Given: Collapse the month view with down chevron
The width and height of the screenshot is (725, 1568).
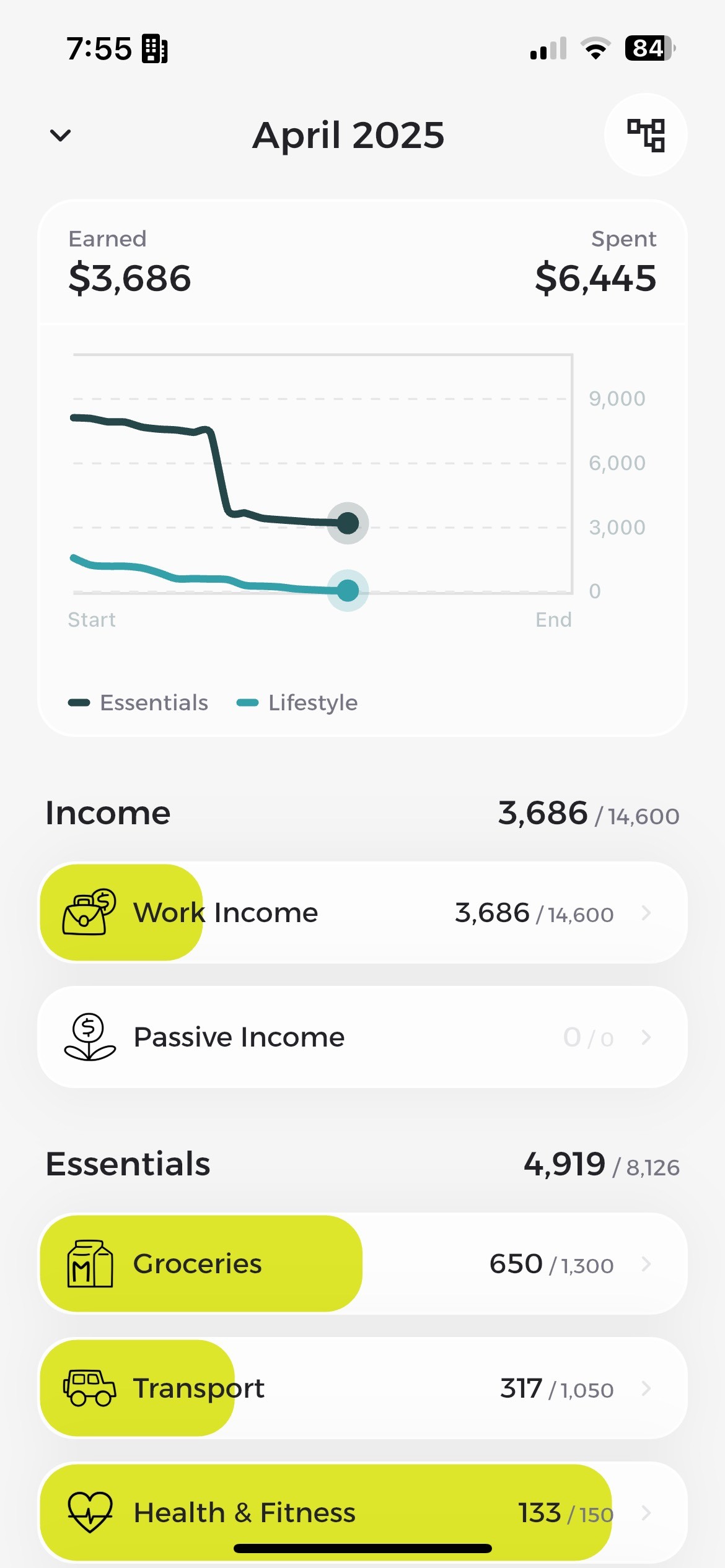Looking at the screenshot, I should point(60,135).
